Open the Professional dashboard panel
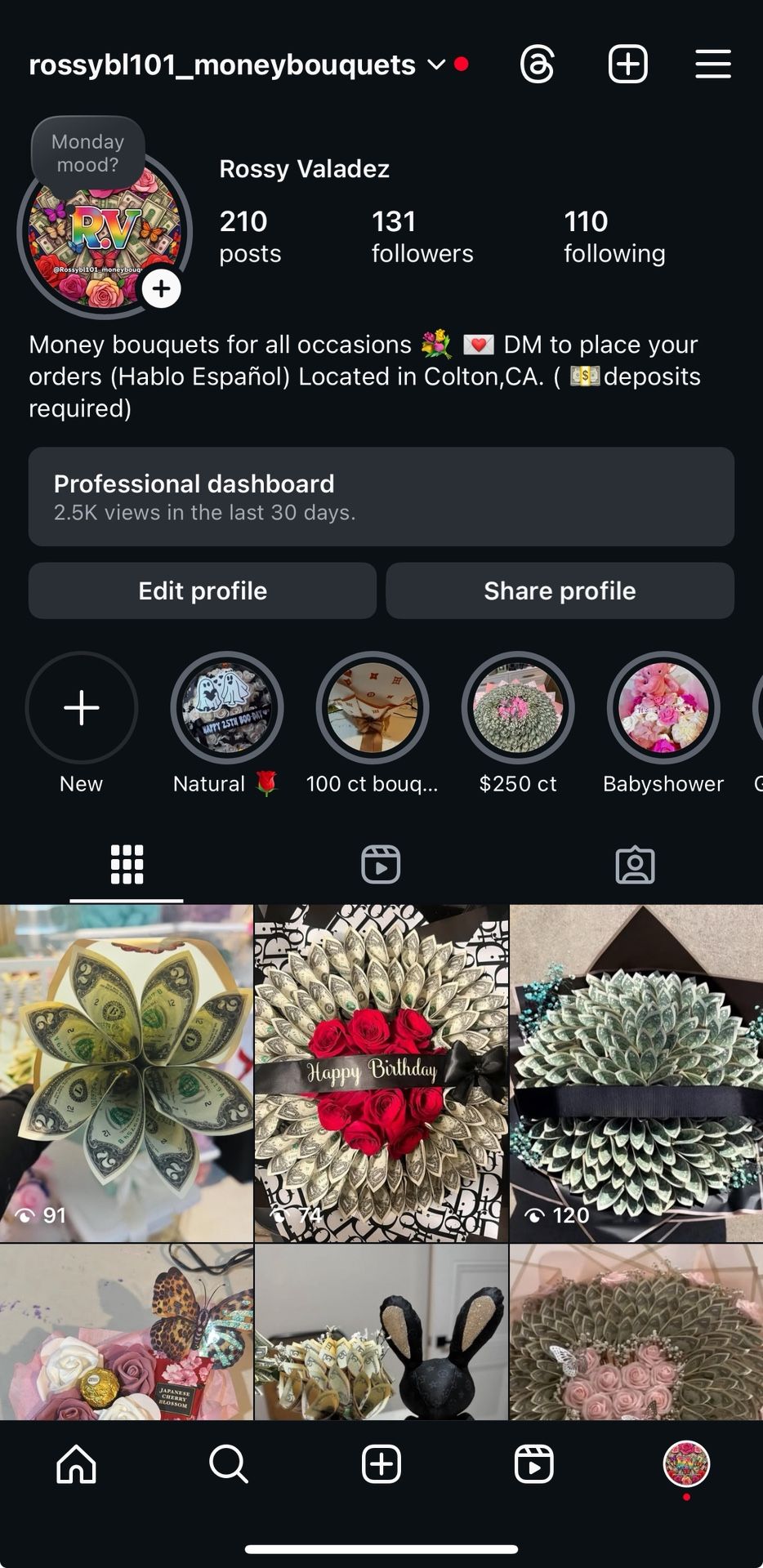 point(381,497)
